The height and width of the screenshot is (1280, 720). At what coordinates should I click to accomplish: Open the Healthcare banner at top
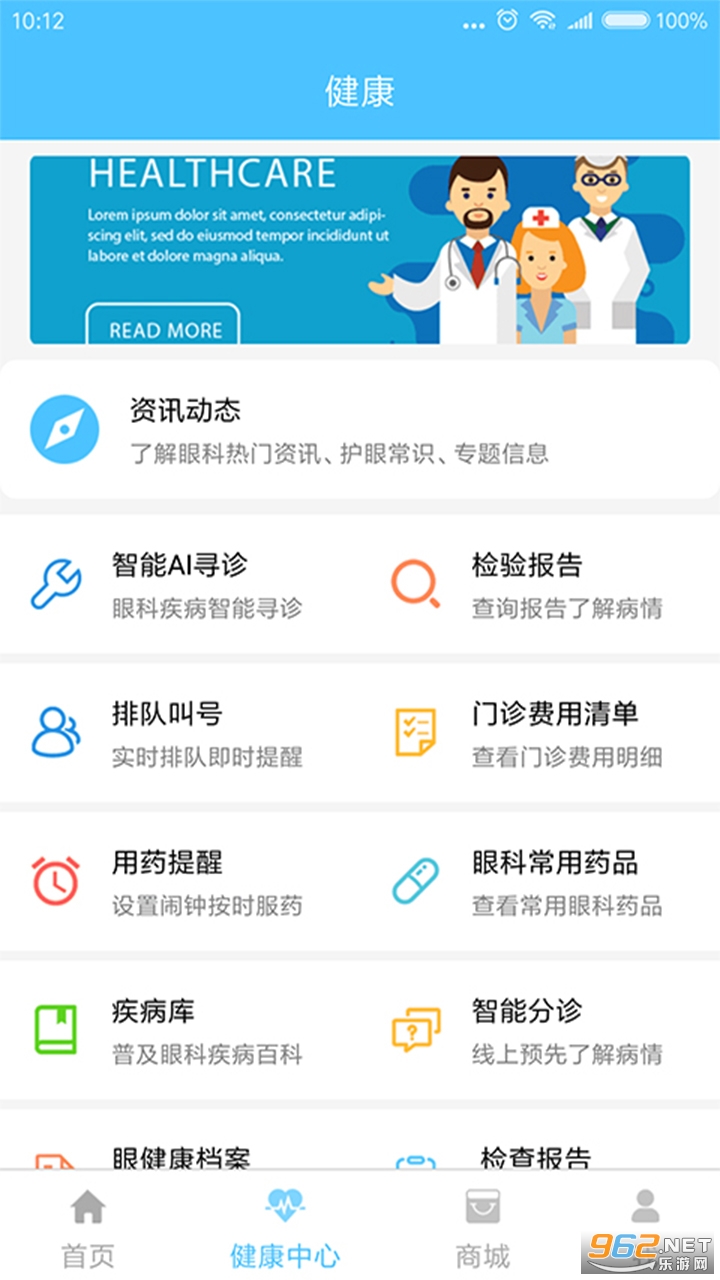[x=360, y=250]
